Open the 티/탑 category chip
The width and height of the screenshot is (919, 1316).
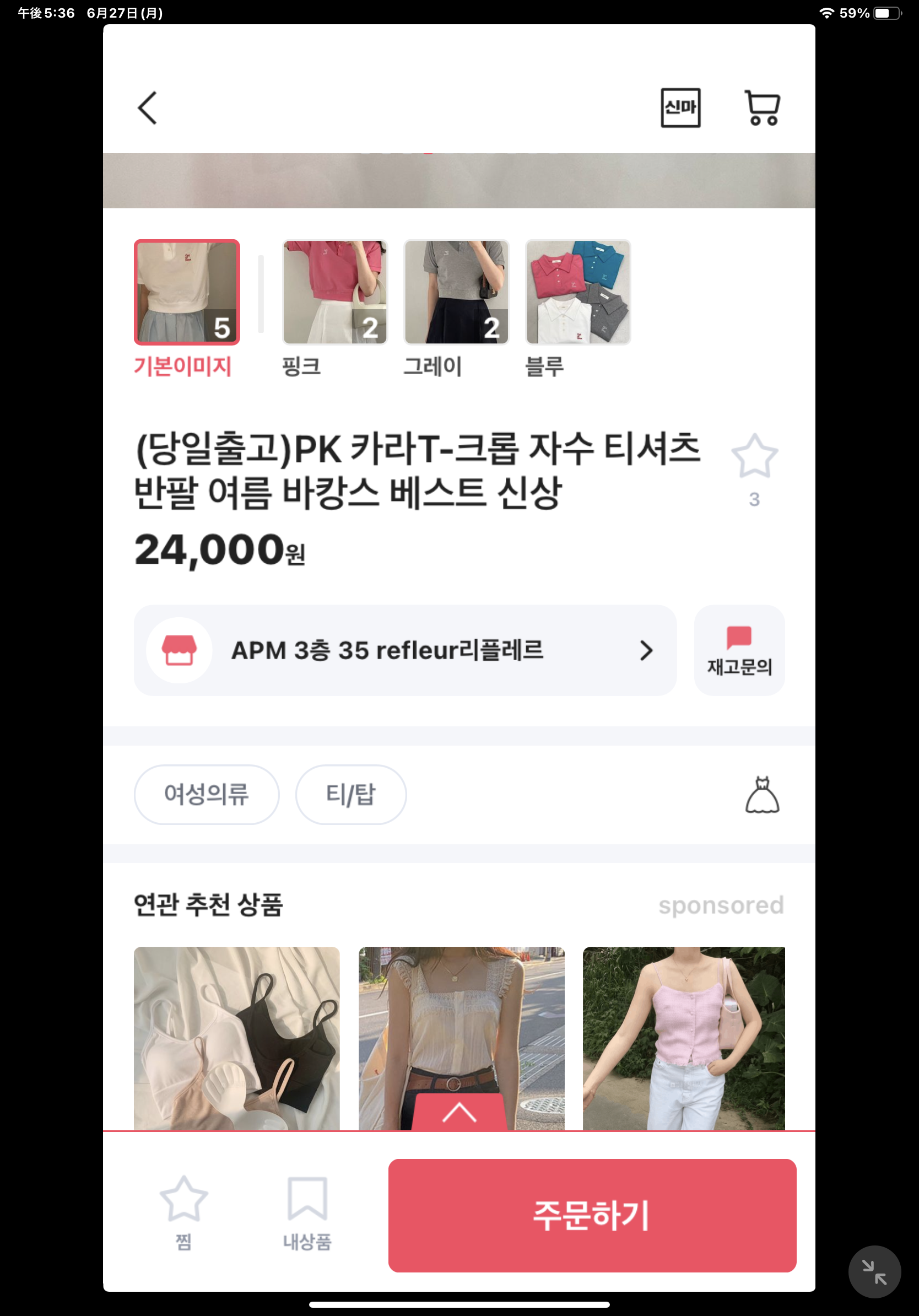(350, 795)
